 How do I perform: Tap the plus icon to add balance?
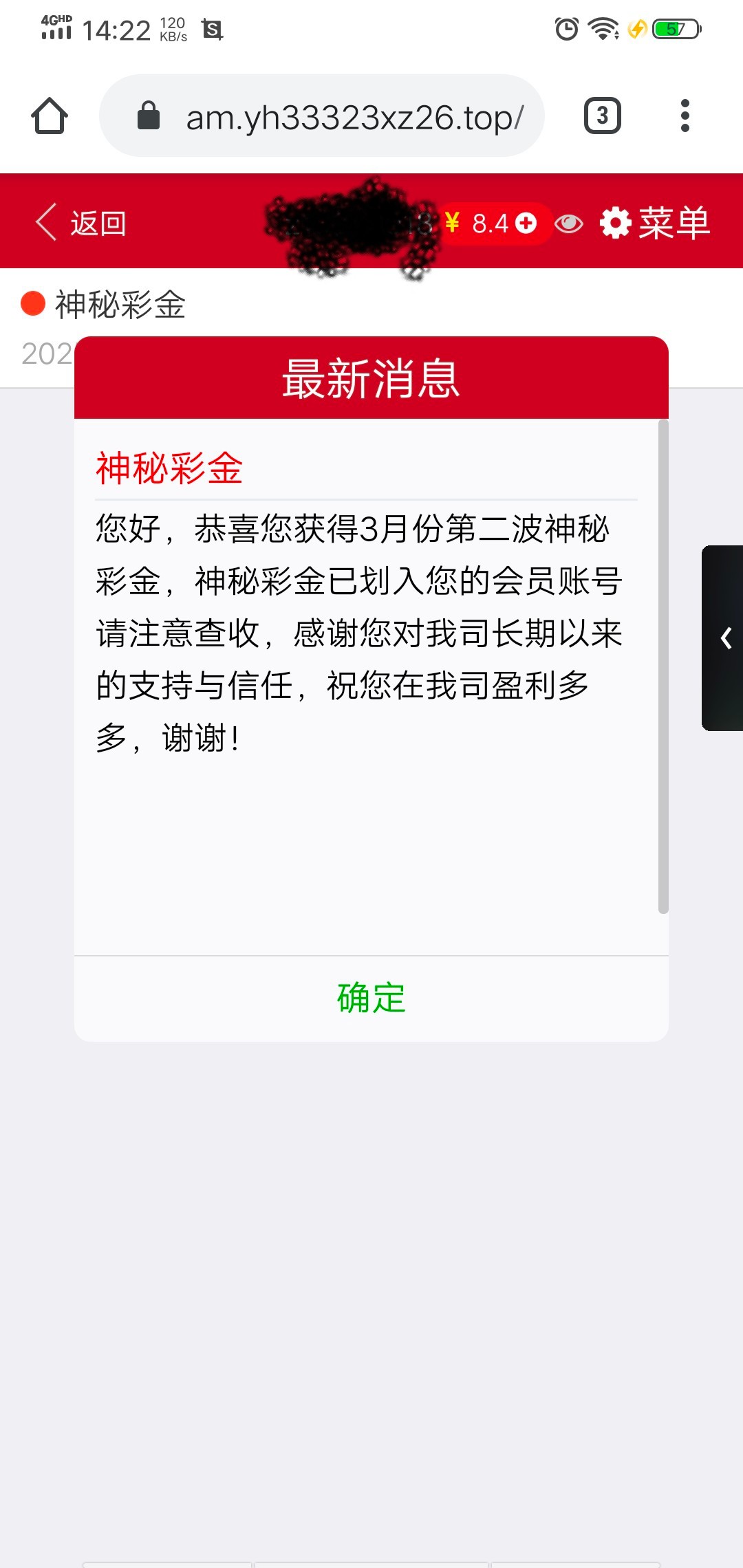(x=526, y=223)
